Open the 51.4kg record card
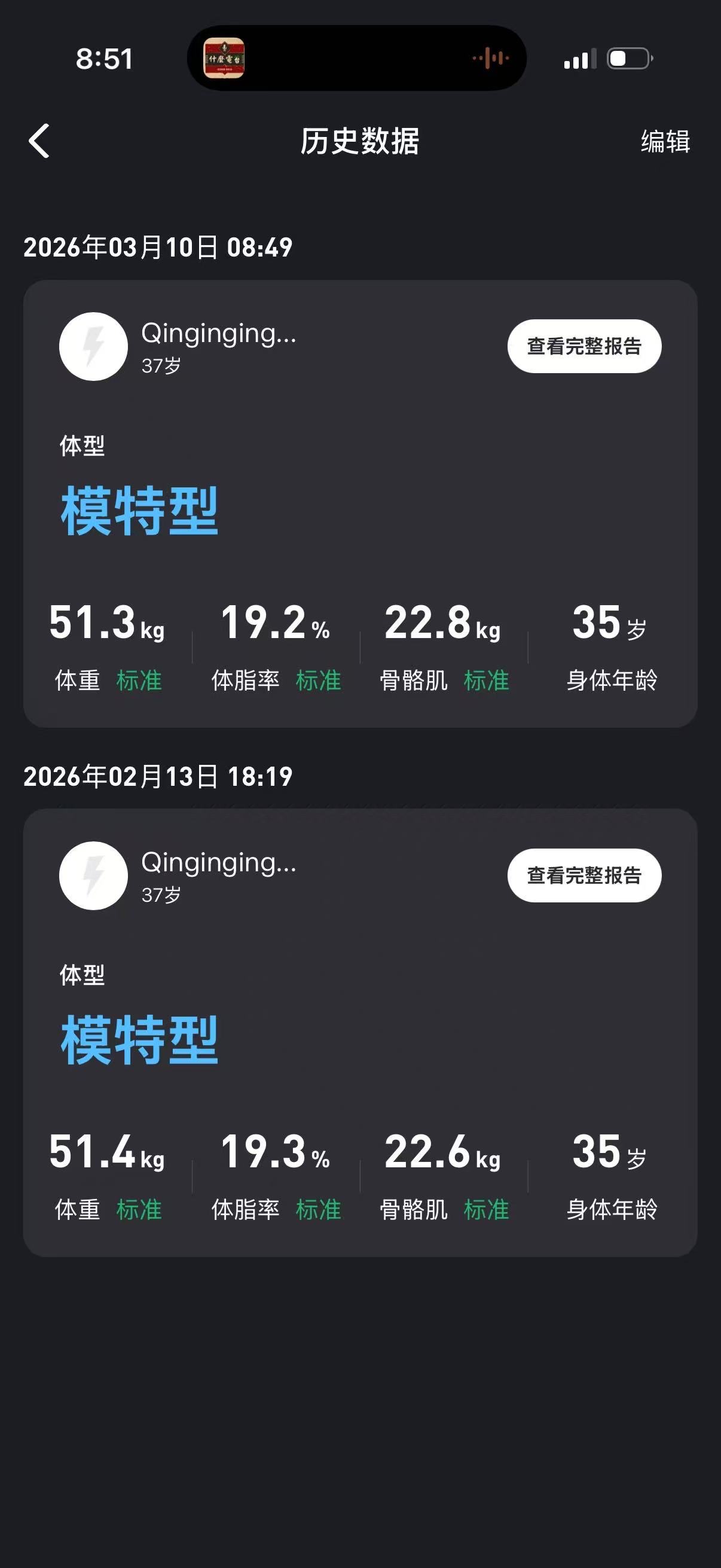 [x=360, y=1032]
